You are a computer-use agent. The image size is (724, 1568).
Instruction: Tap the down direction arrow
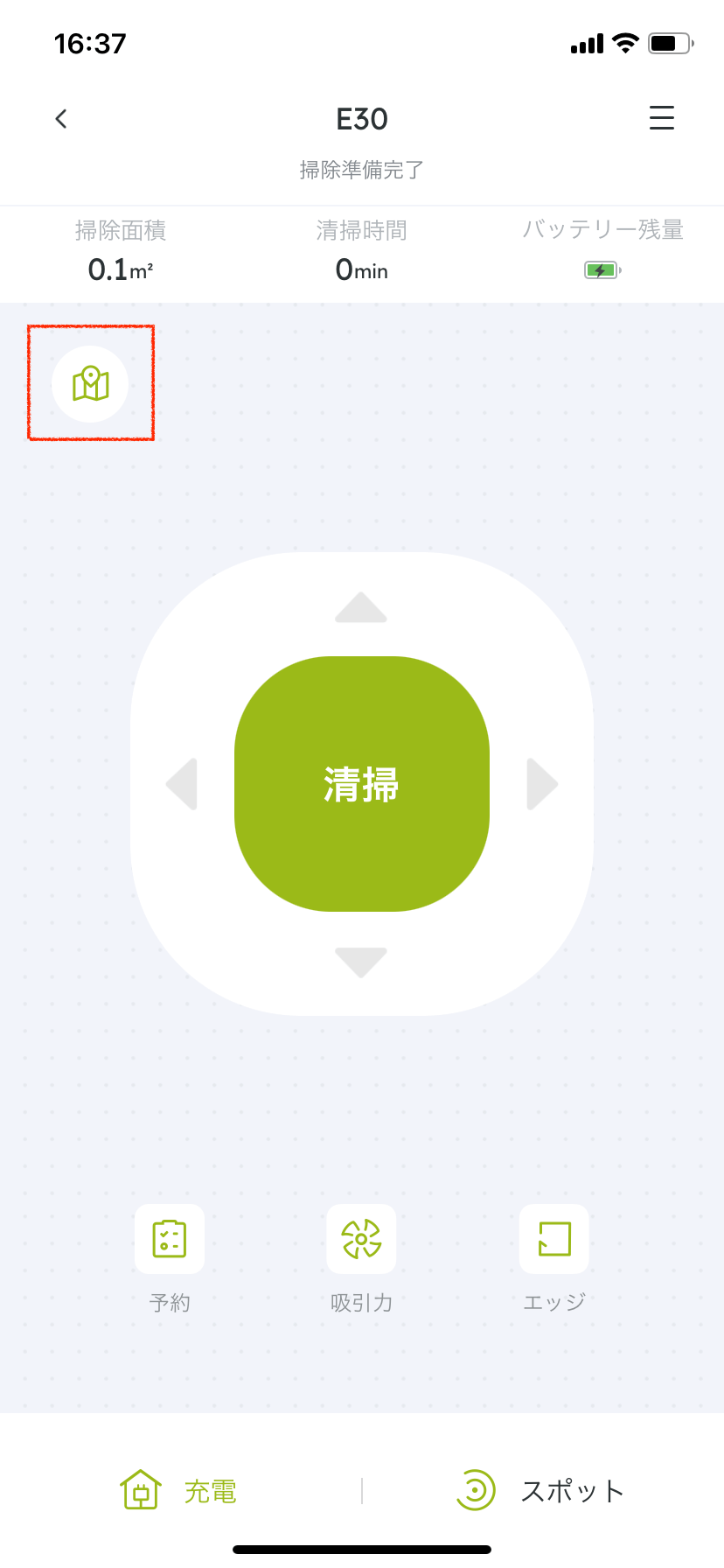(361, 962)
